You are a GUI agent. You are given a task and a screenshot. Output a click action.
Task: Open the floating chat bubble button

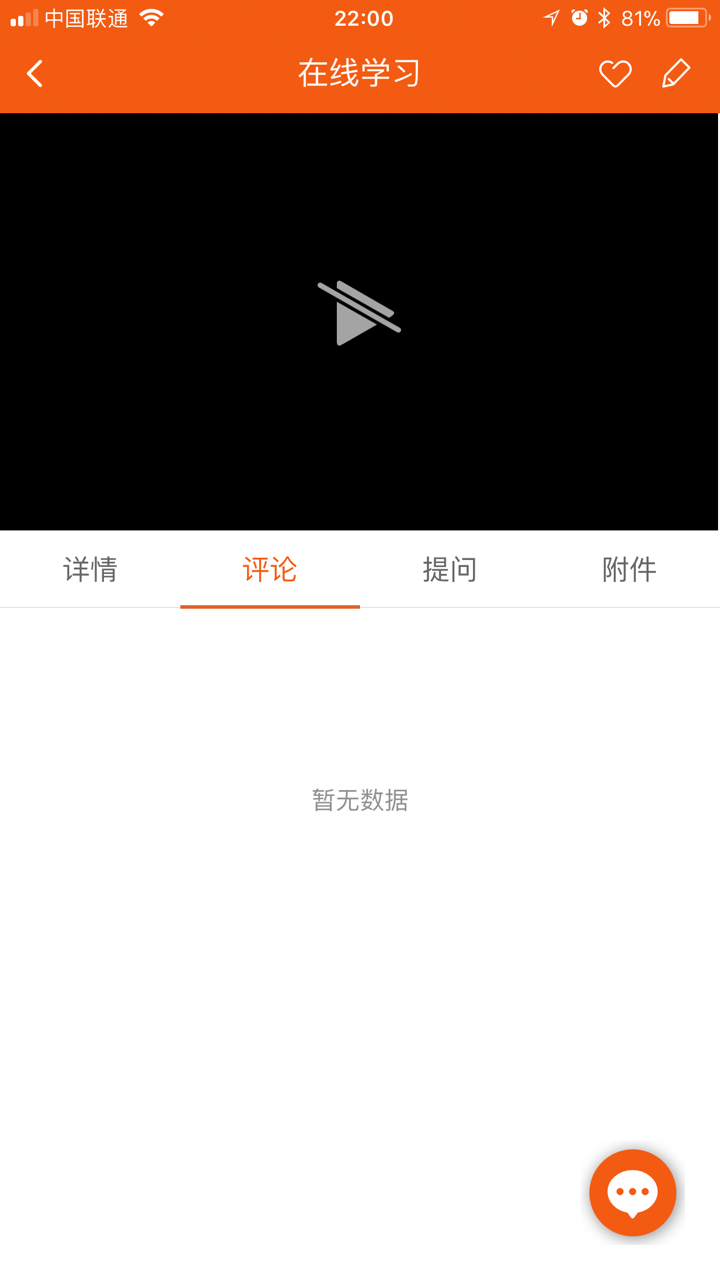tap(632, 1192)
